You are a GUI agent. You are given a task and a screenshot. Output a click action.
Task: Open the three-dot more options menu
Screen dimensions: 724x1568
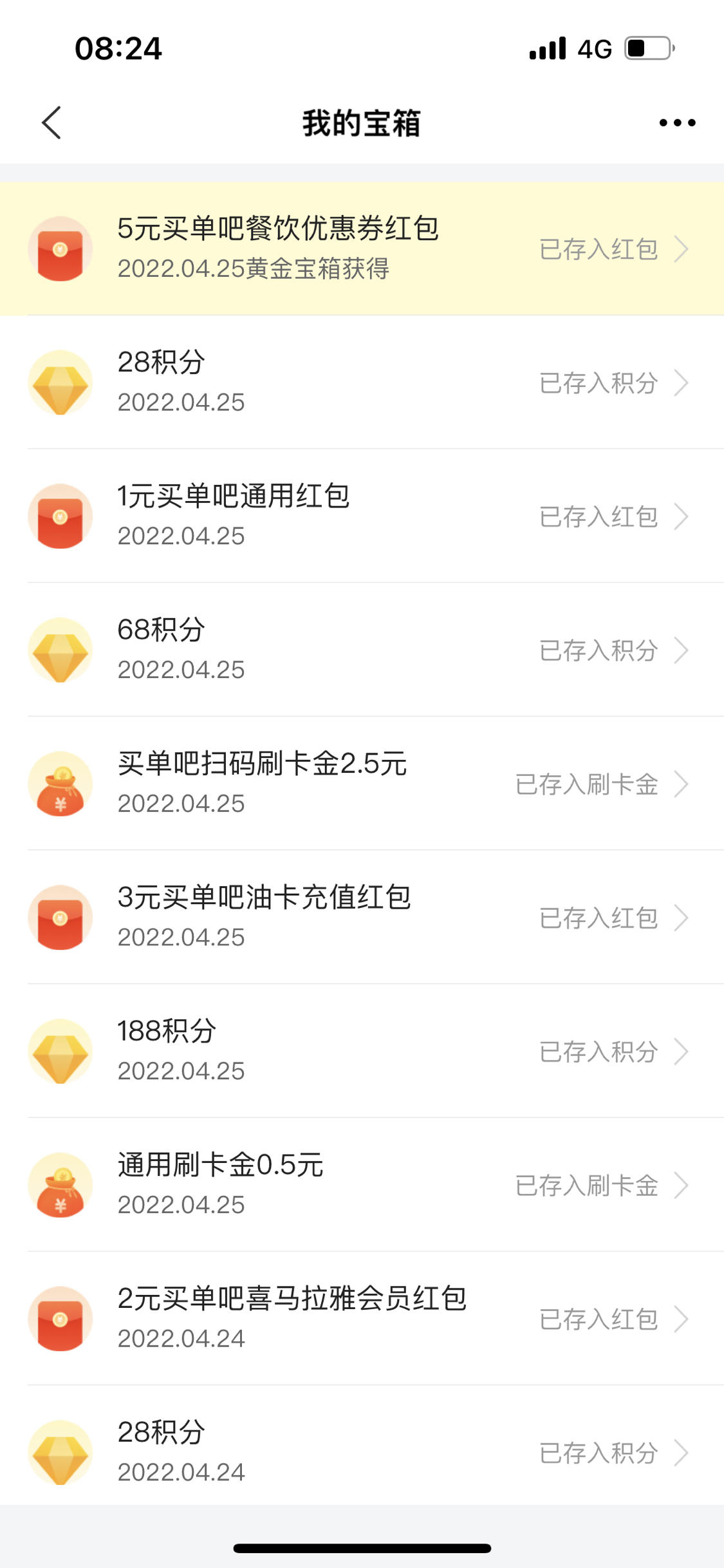click(677, 122)
